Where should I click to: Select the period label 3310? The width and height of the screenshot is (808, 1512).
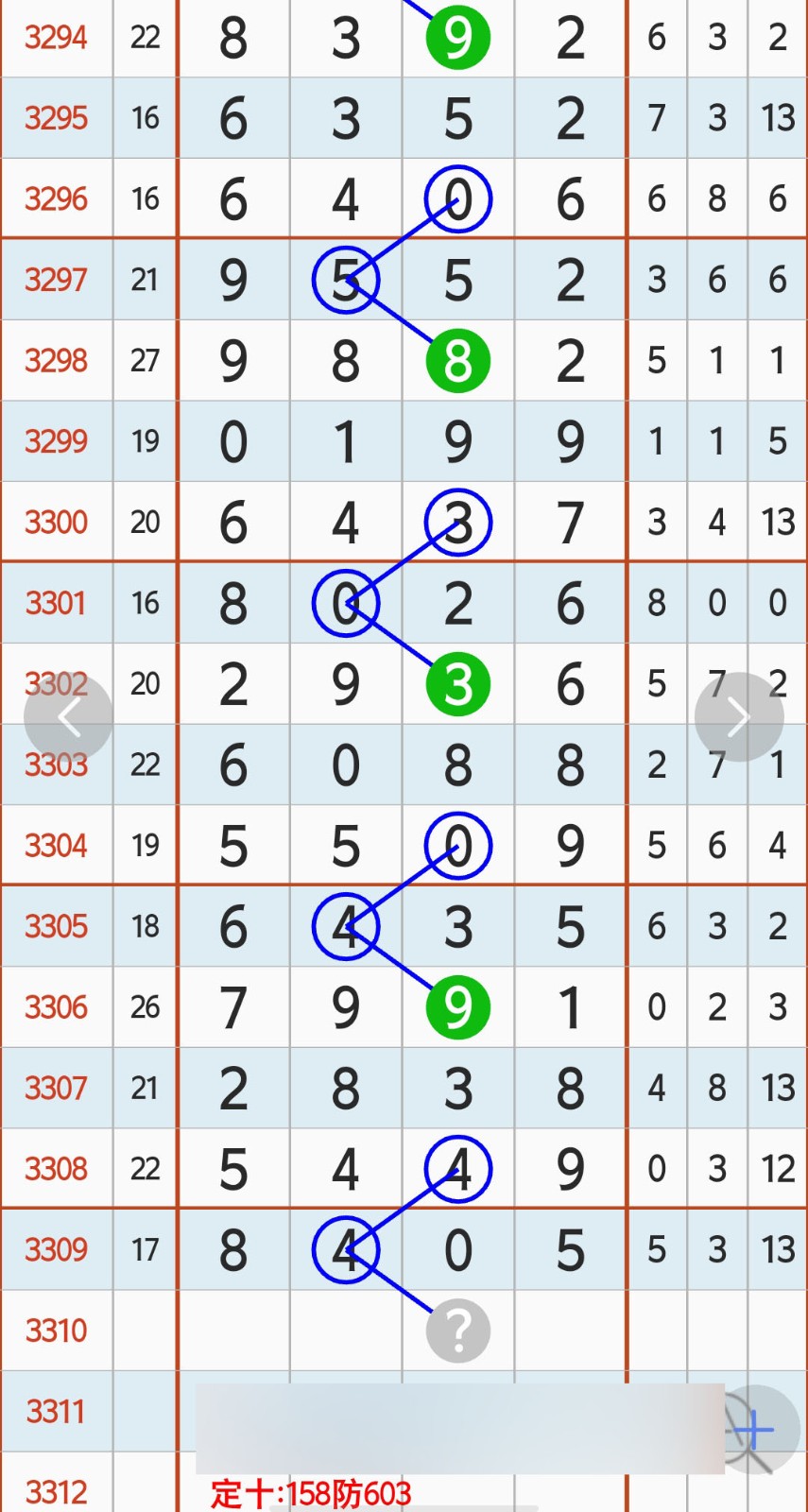[56, 1331]
